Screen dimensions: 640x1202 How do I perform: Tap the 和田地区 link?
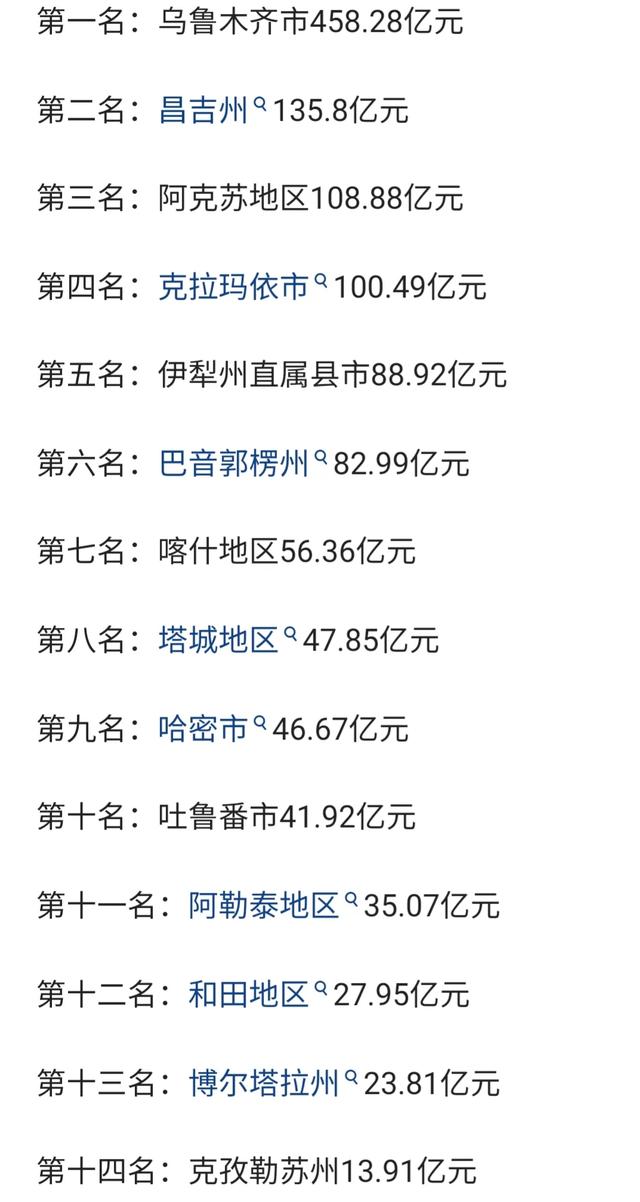pyautogui.click(x=258, y=994)
